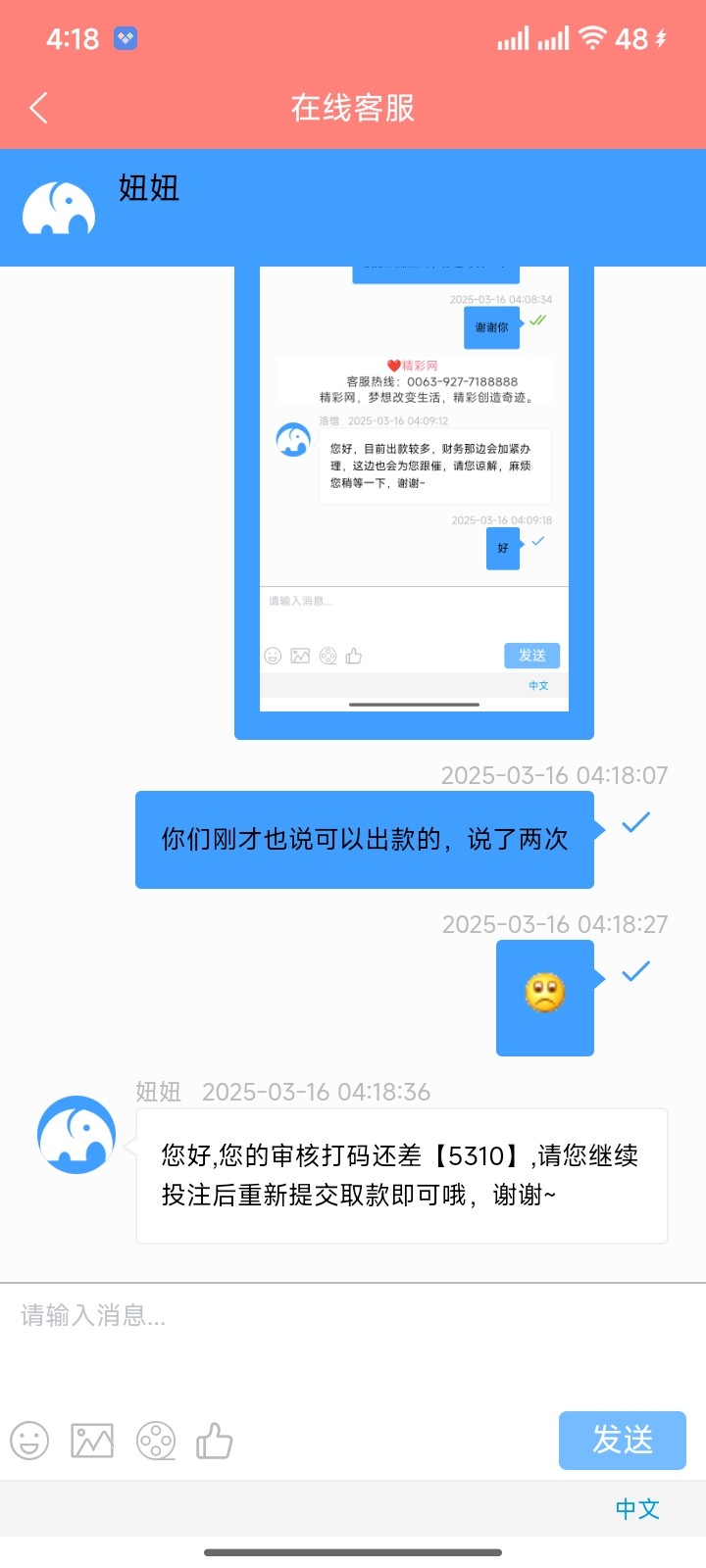Tap the checkmark next to the frowning emoji message
Image resolution: width=706 pixels, height=1568 pixels.
(x=635, y=970)
